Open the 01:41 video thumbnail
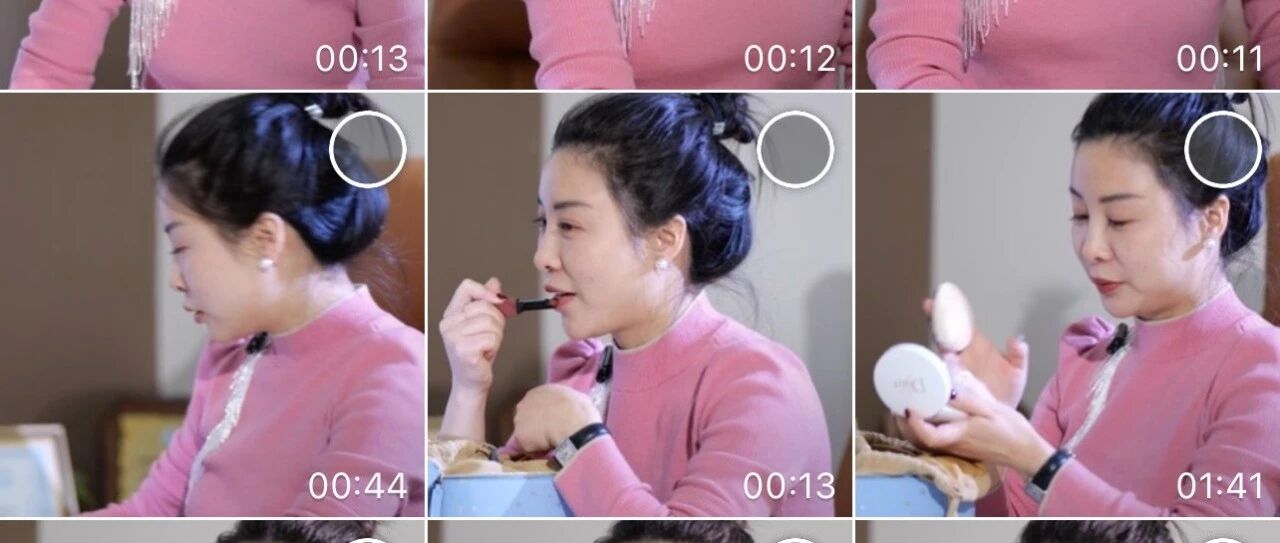The image size is (1280, 543). tap(1068, 305)
